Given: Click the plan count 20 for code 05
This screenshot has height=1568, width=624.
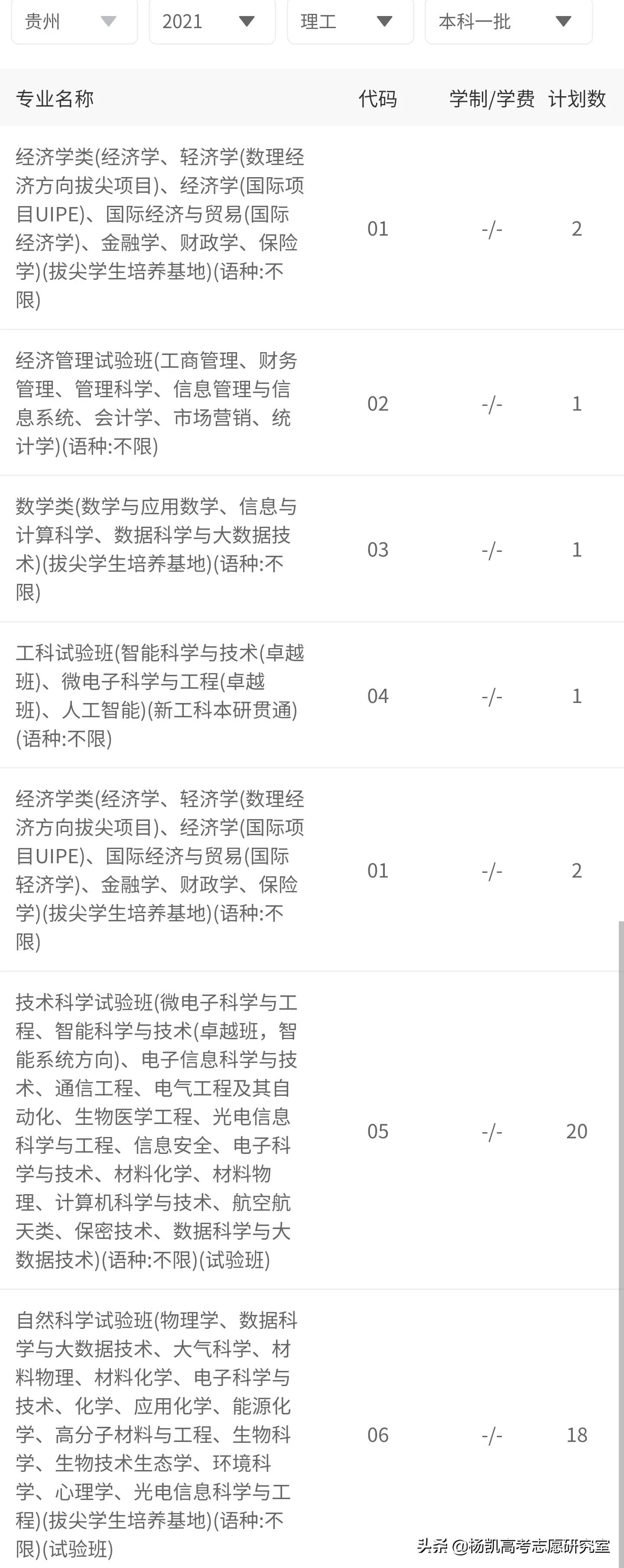Looking at the screenshot, I should click(576, 1131).
